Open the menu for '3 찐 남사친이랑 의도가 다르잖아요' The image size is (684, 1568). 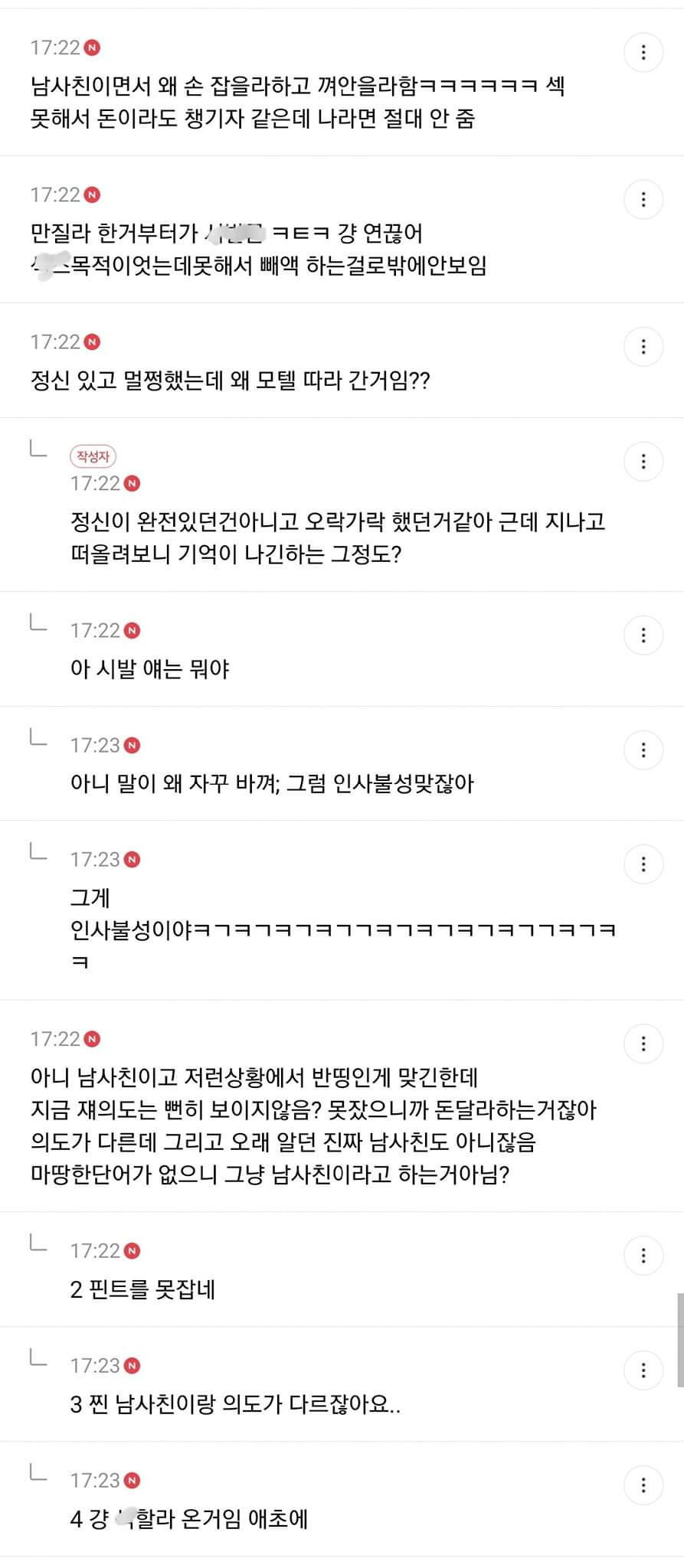[643, 1370]
